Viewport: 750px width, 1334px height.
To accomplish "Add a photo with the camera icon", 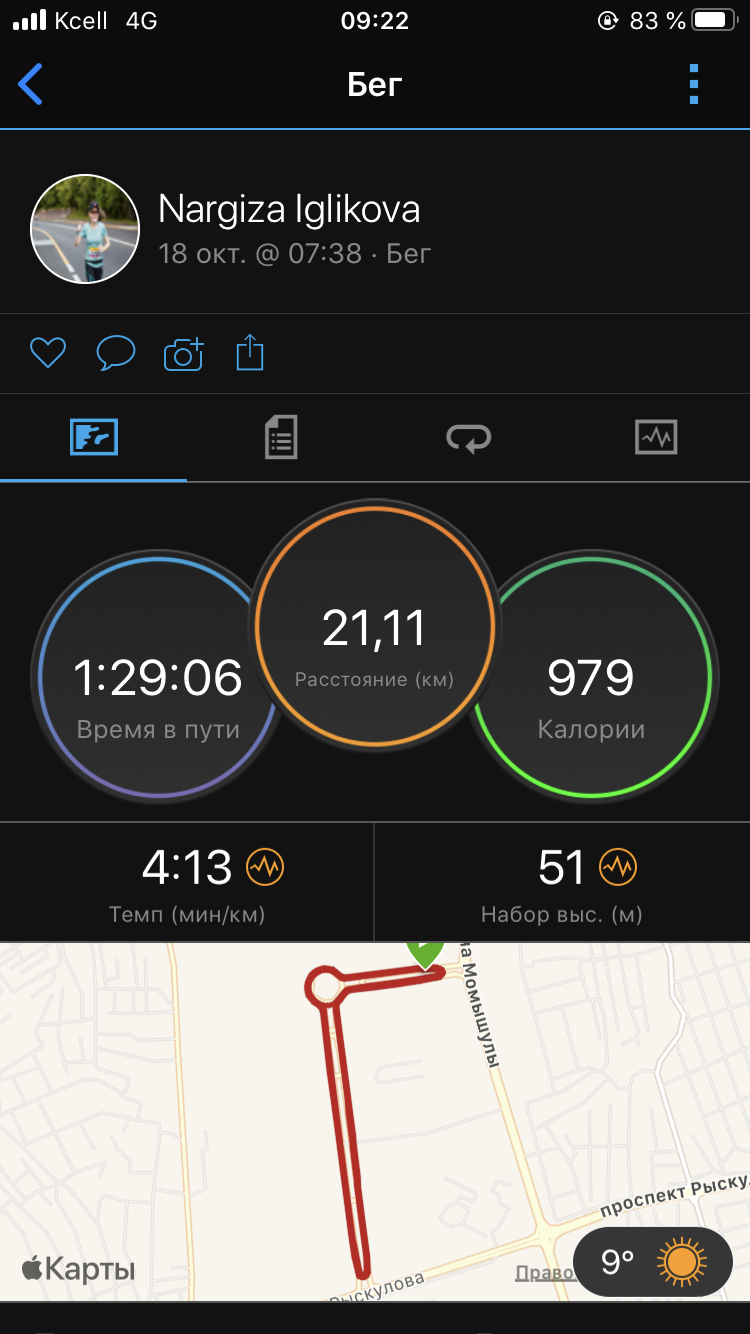I will point(183,353).
